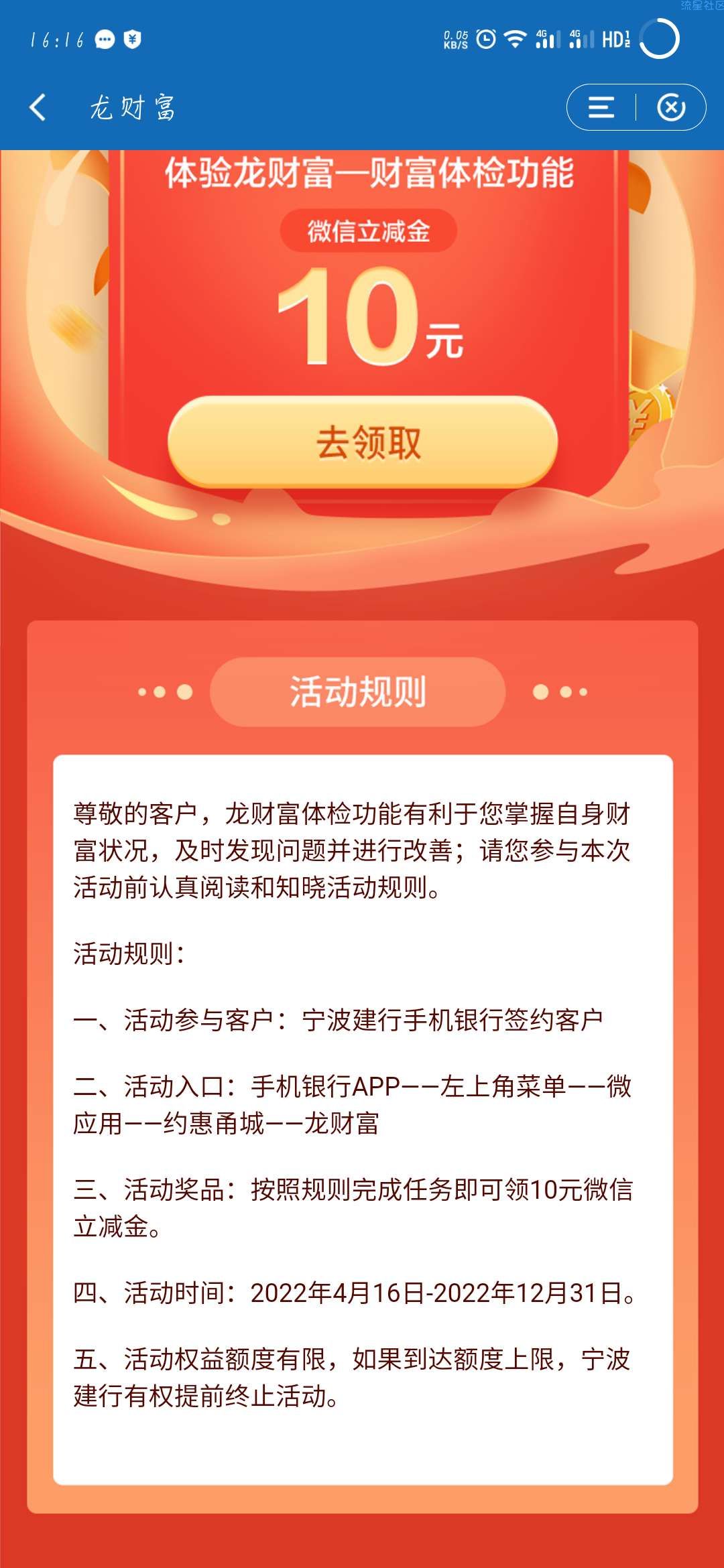Tap 去领取 to claim the 10元 coupon
Viewport: 724px width, 1568px height.
(x=363, y=442)
